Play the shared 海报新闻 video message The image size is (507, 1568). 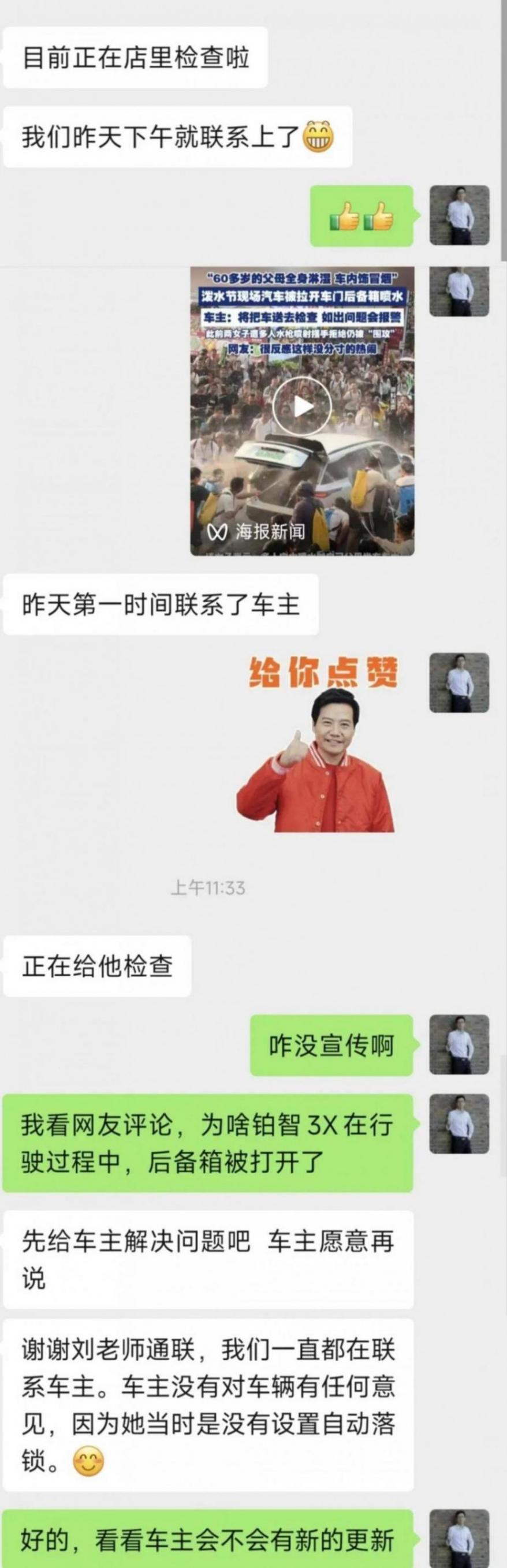pyautogui.click(x=302, y=406)
